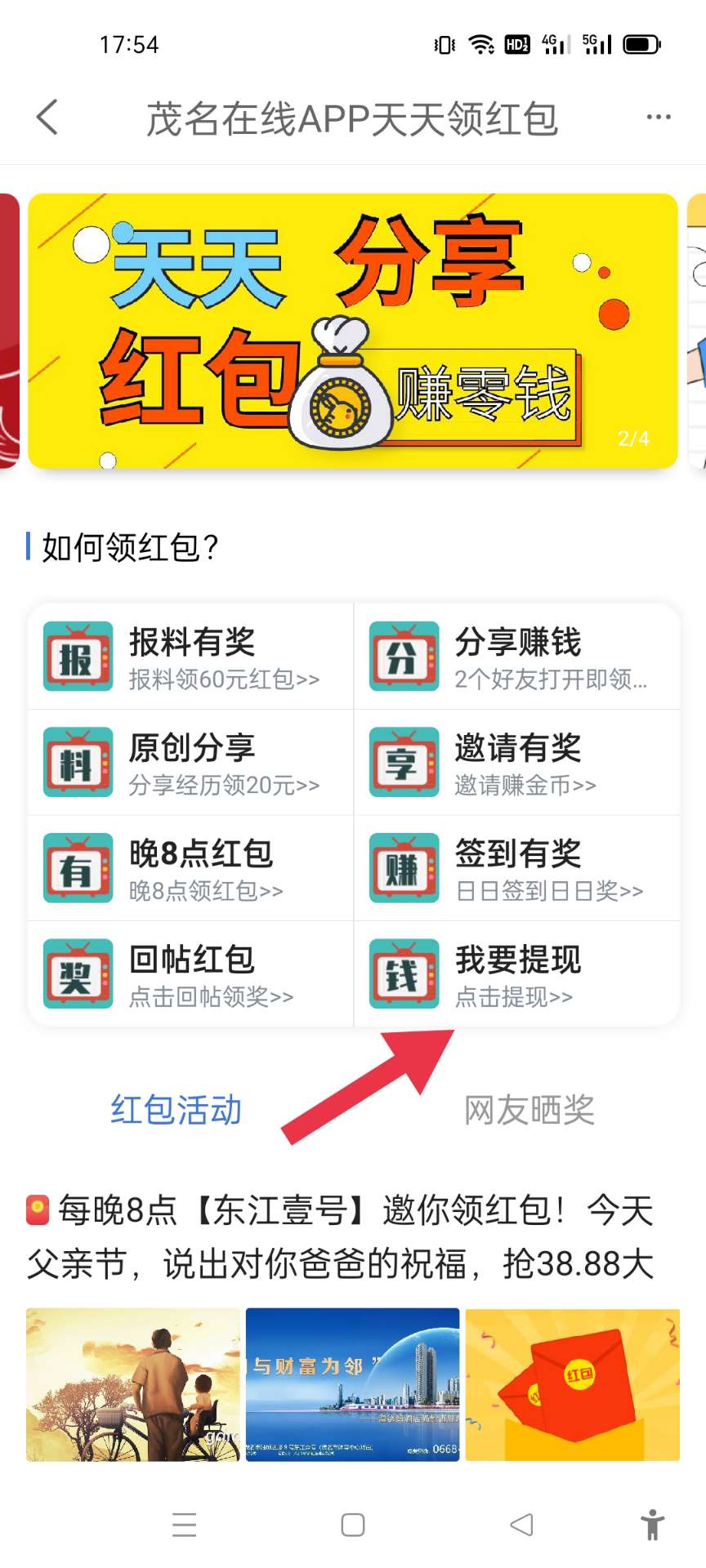This screenshot has width=706, height=1568.
Task: Tap the system home button
Action: pos(353,1525)
